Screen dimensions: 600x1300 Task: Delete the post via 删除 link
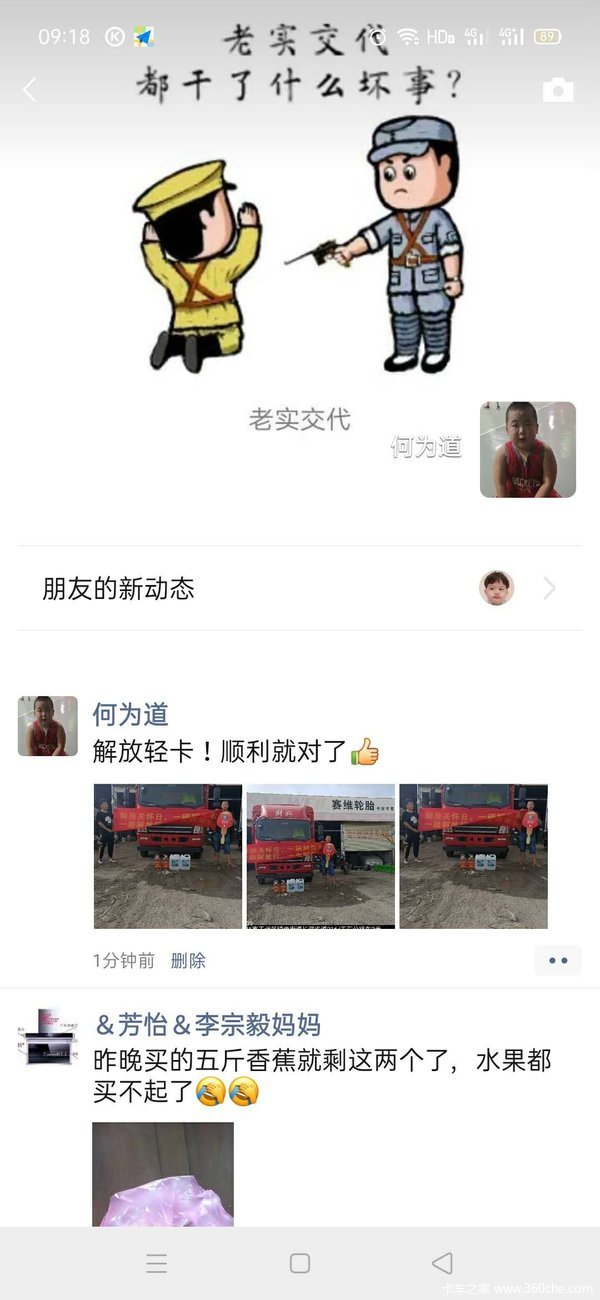[188, 960]
